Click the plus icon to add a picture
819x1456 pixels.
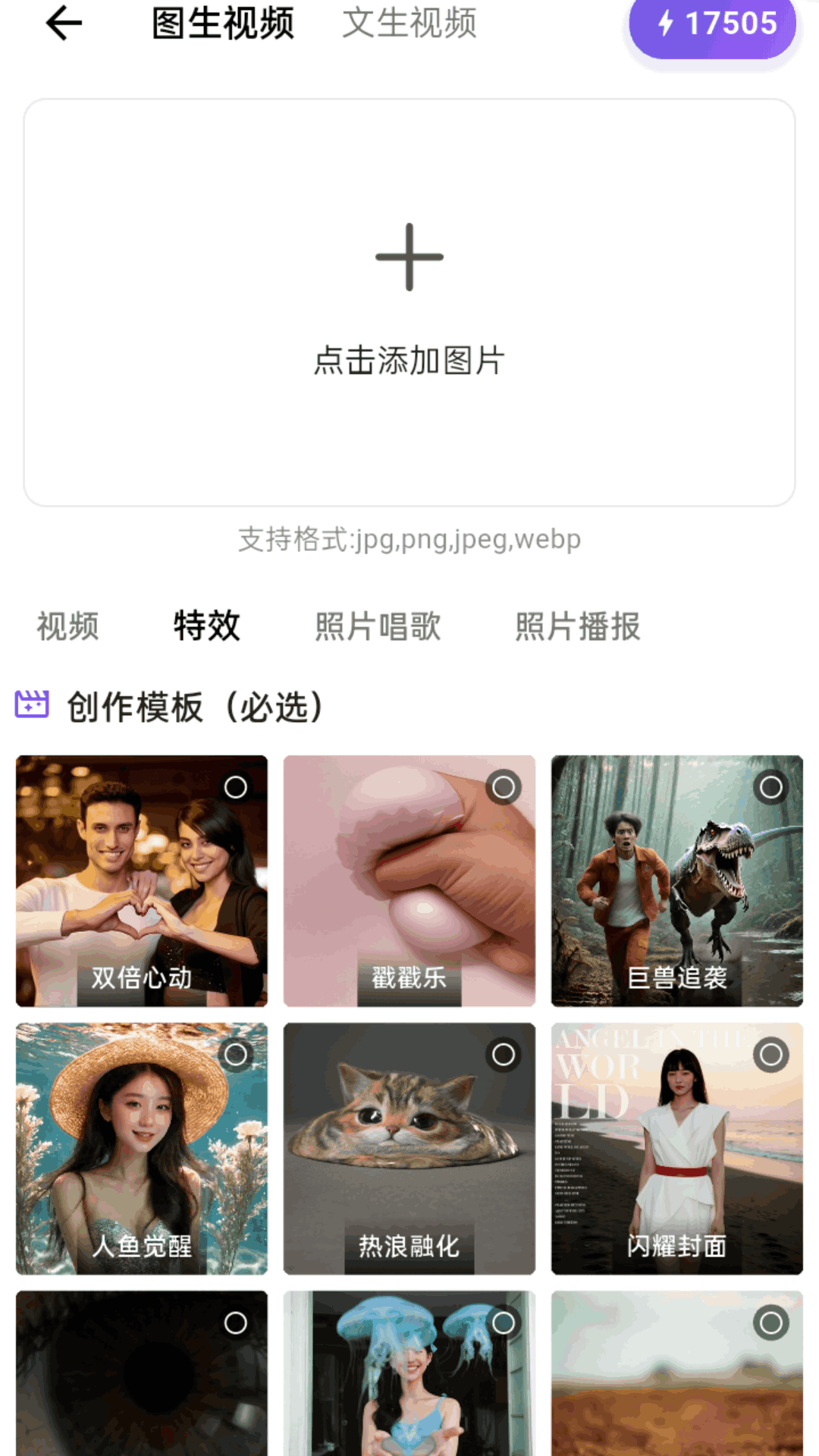[409, 258]
